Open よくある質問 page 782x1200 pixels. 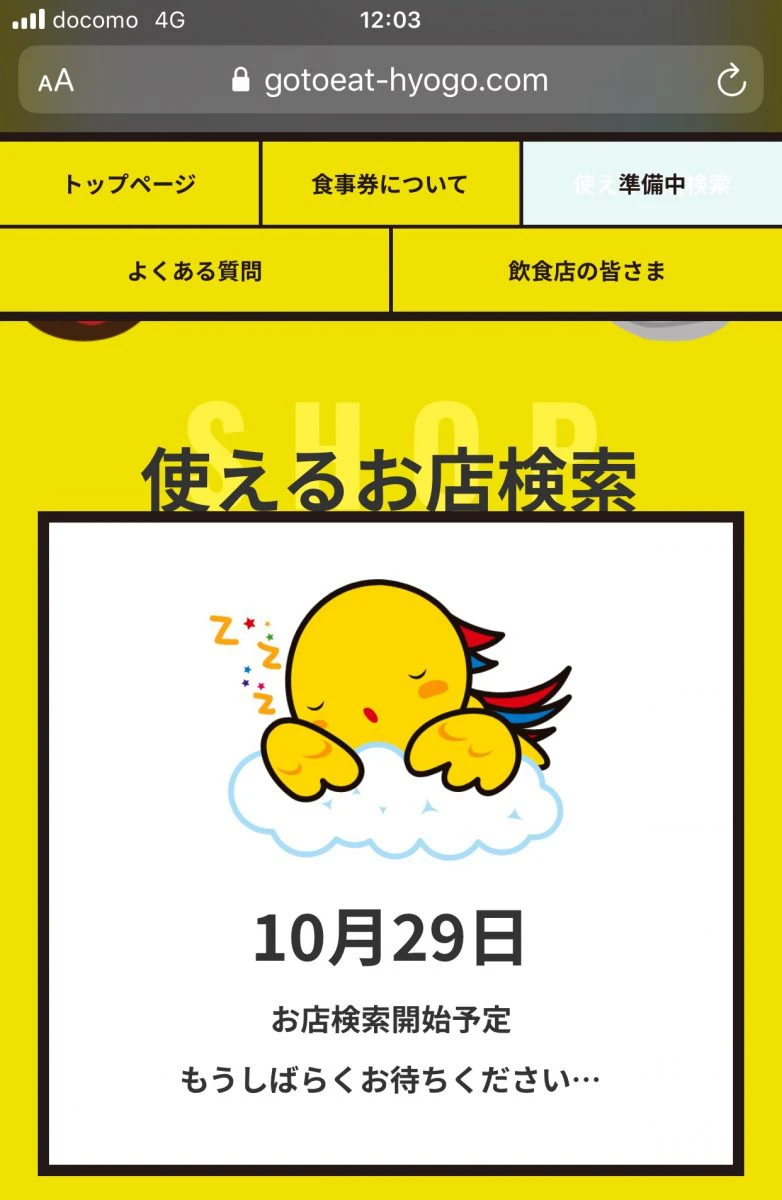[x=194, y=271]
